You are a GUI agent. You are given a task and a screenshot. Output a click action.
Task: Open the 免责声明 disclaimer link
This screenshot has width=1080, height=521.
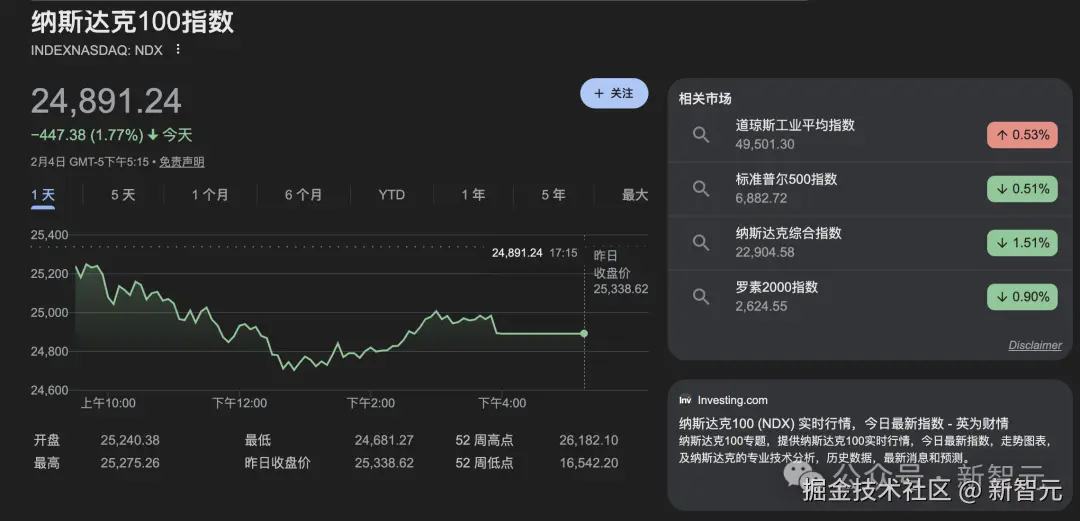(182, 162)
